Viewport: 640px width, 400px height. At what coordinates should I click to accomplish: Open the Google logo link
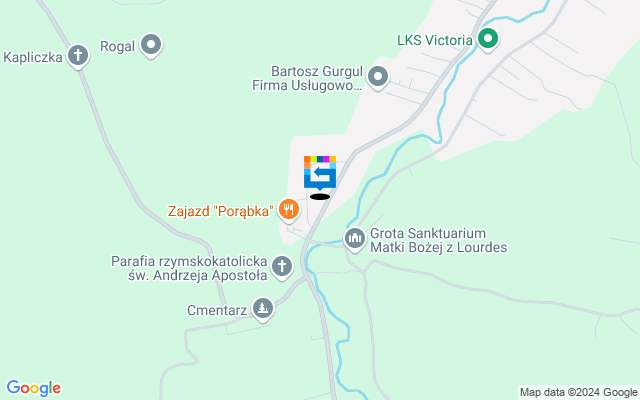pos(33,388)
